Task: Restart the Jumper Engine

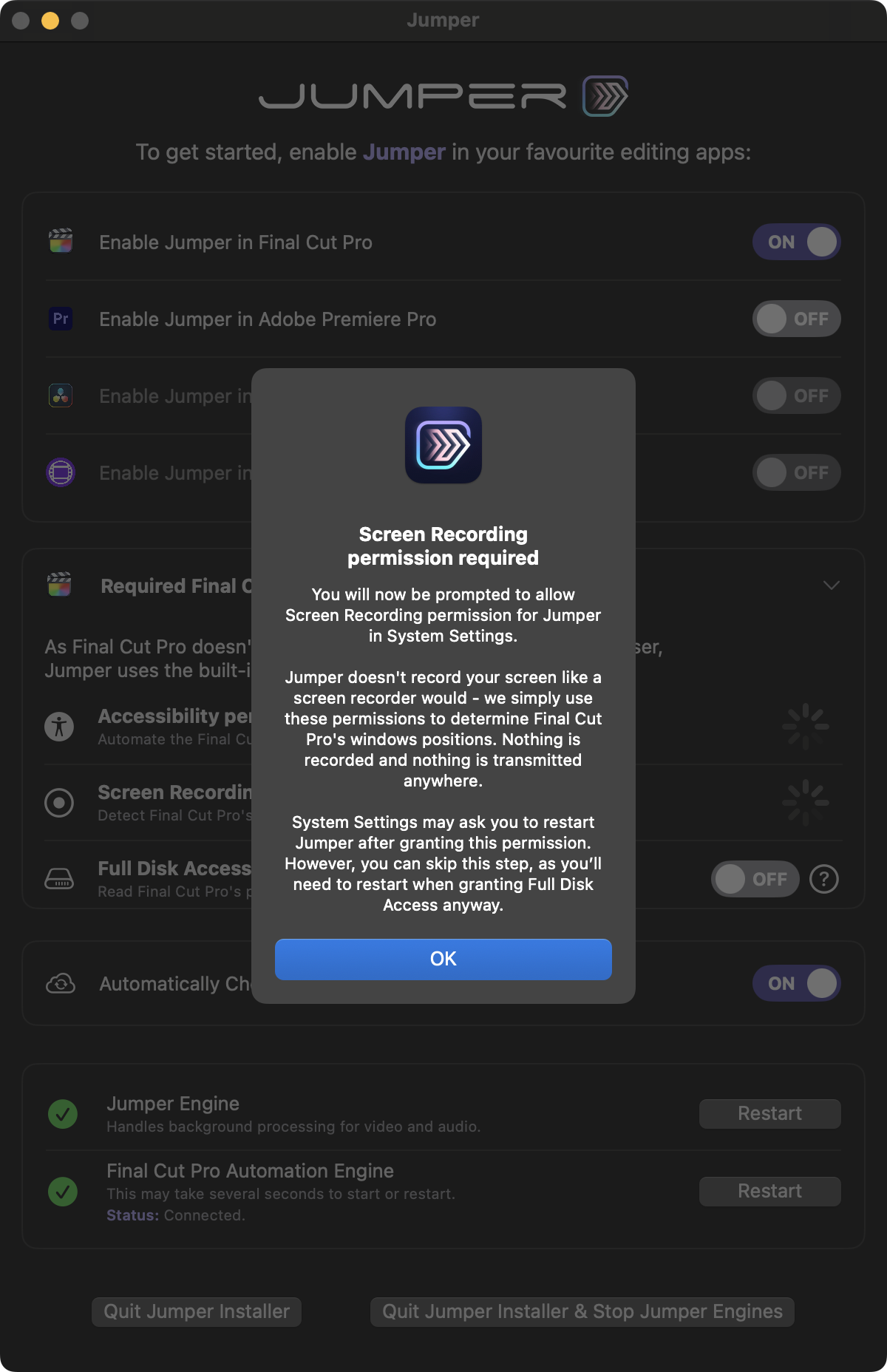Action: coord(769,1113)
